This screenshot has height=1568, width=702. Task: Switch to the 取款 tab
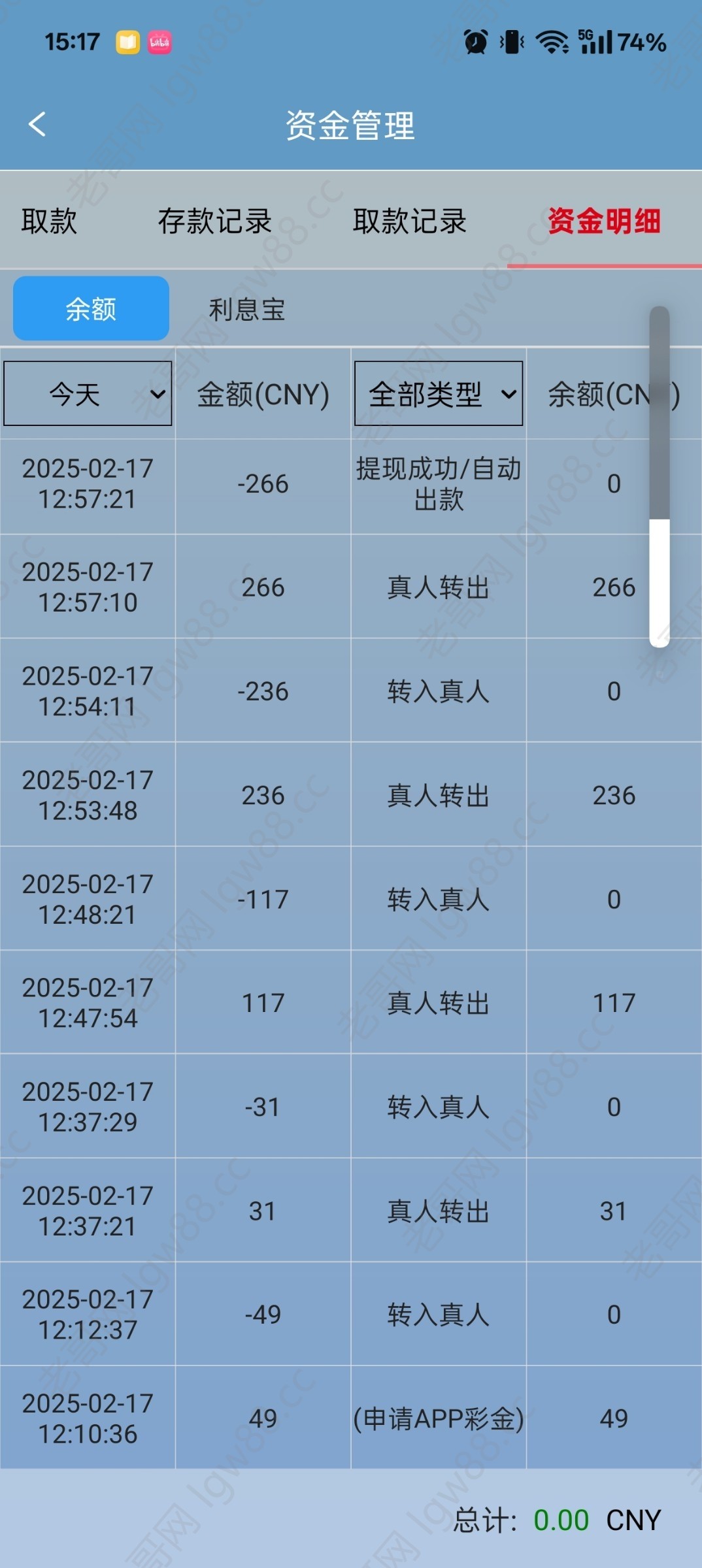pos(49,221)
